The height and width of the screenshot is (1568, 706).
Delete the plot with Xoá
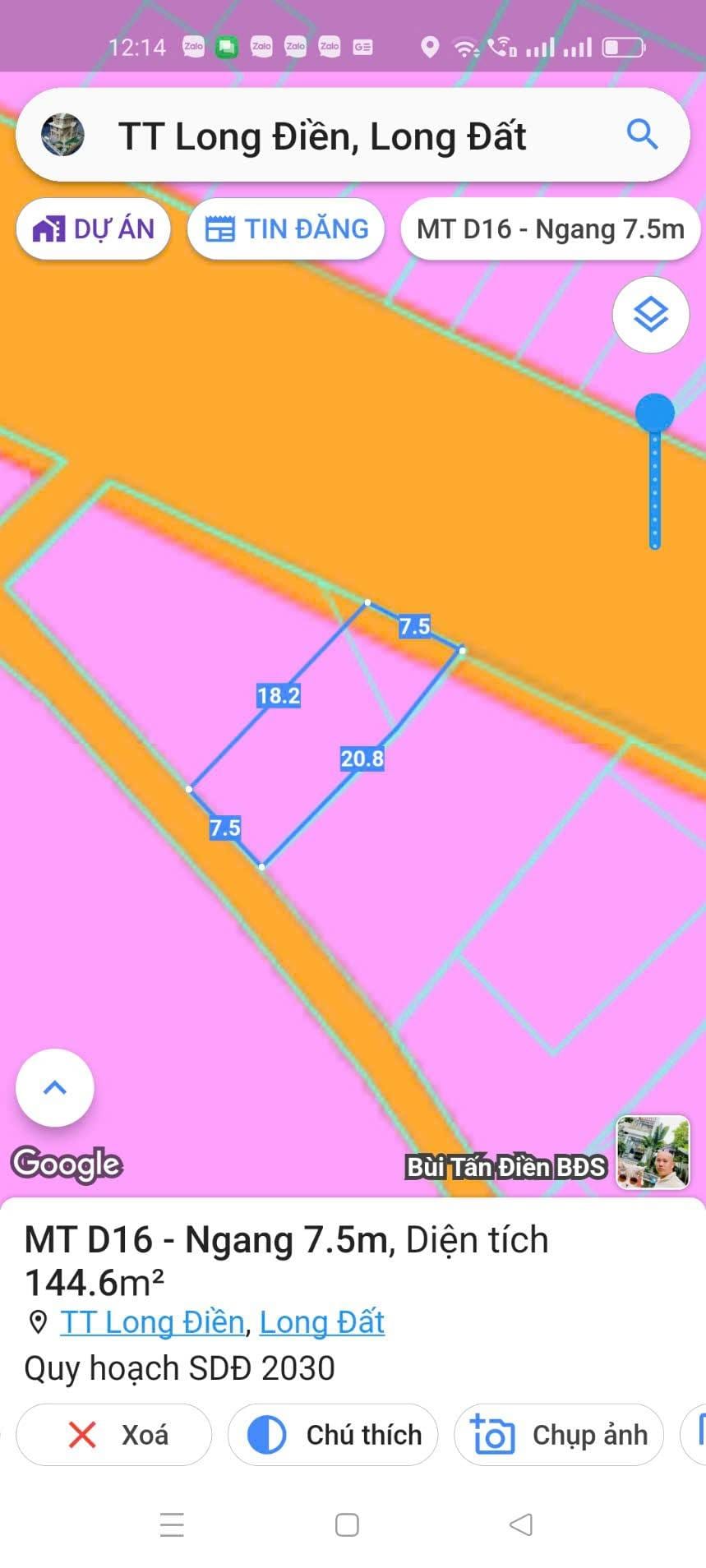tap(114, 1434)
